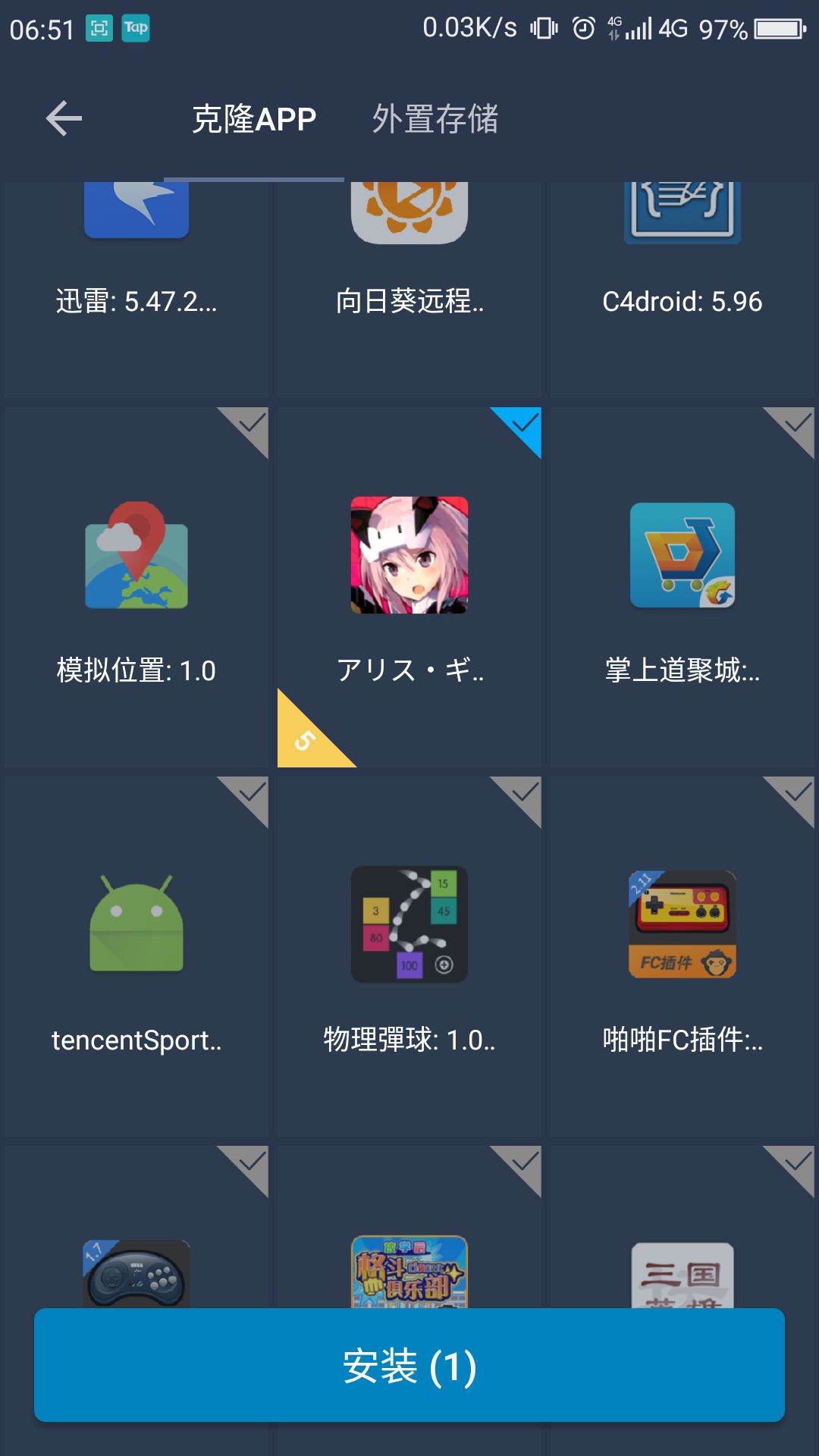Screen dimensions: 819x1456
Task: Switch to the 外置存储 tab
Action: click(436, 120)
